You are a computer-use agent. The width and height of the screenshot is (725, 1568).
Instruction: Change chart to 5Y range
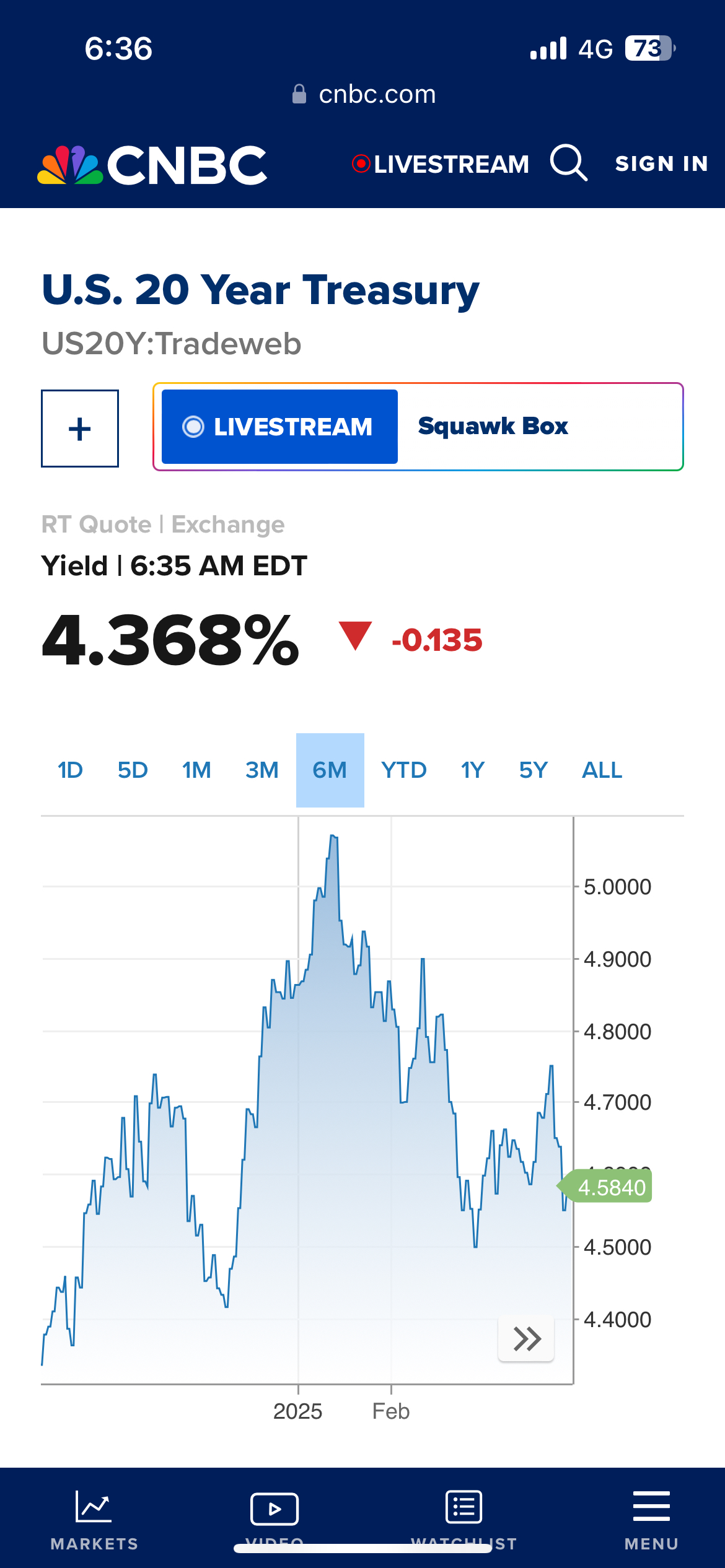[x=534, y=770]
